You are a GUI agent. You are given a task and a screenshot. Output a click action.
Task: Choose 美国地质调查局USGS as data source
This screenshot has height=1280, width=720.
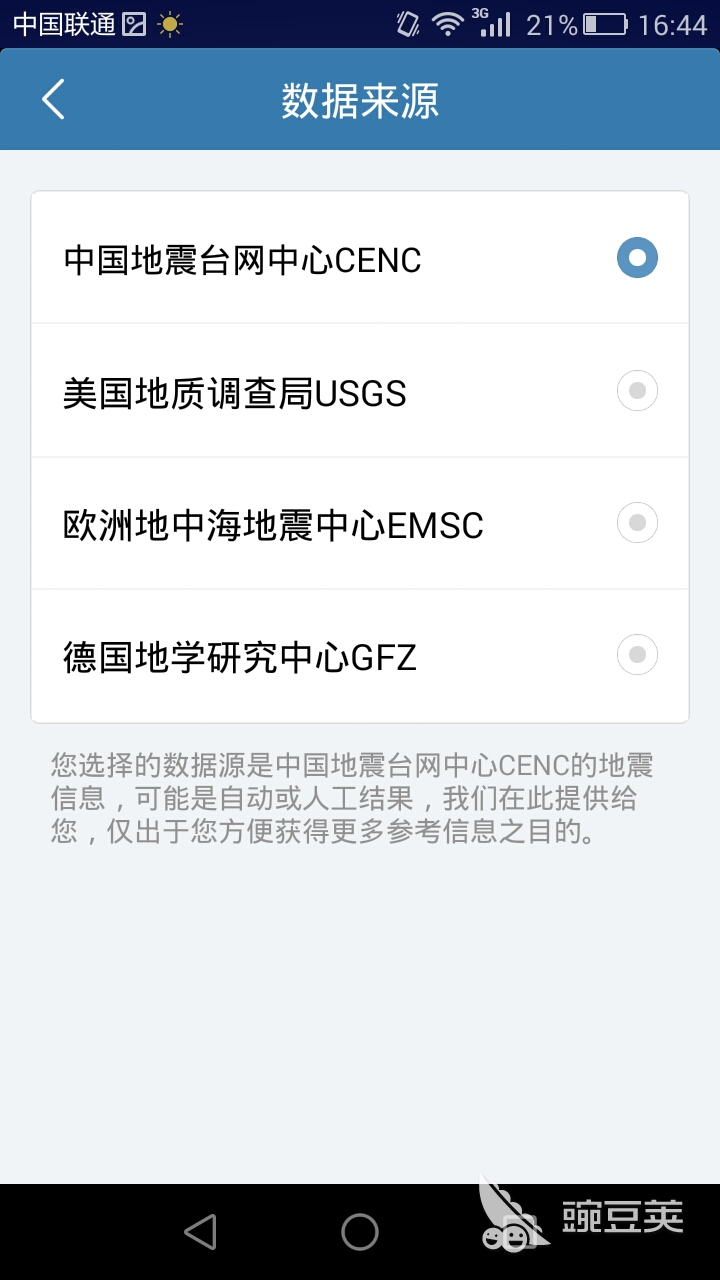(637, 390)
